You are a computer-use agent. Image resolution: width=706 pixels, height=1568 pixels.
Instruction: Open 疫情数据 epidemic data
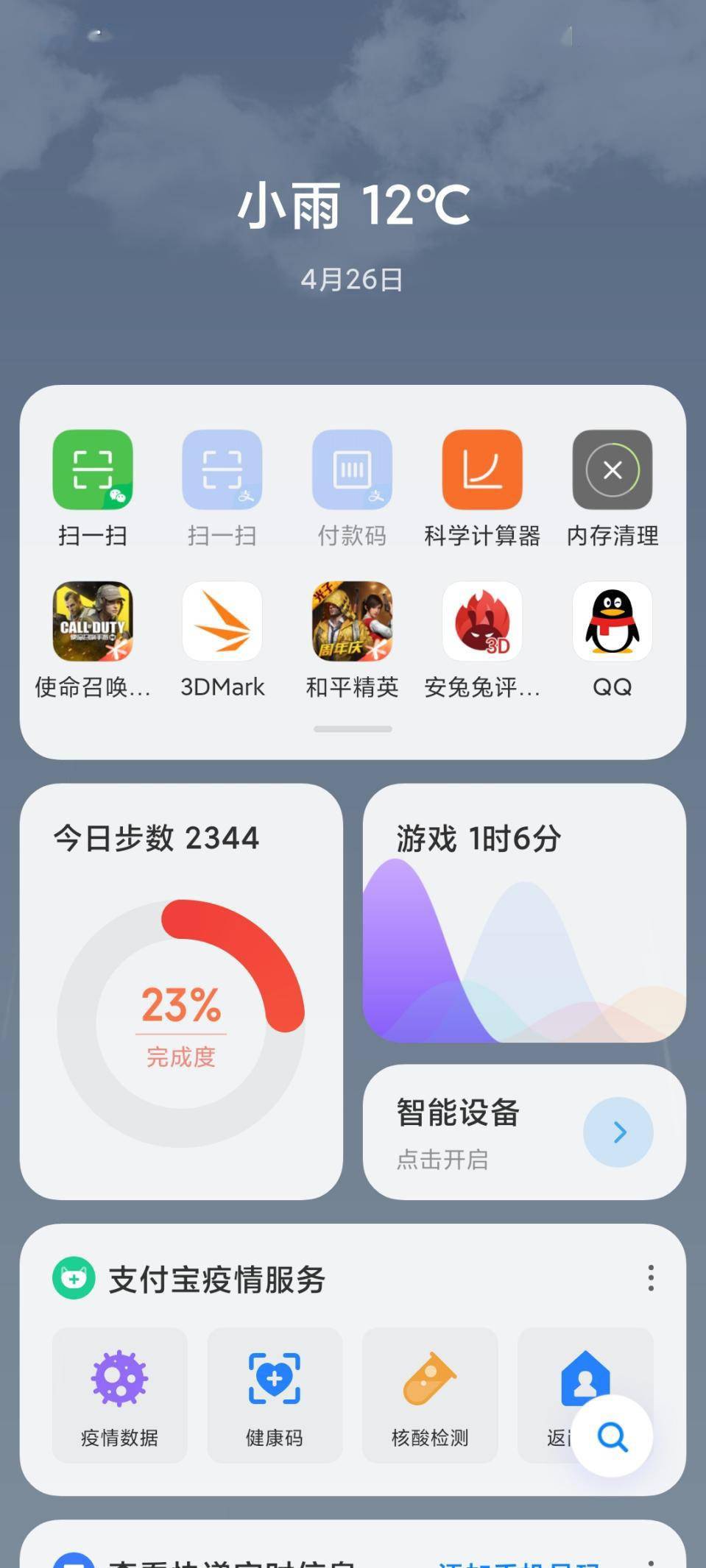(119, 1395)
